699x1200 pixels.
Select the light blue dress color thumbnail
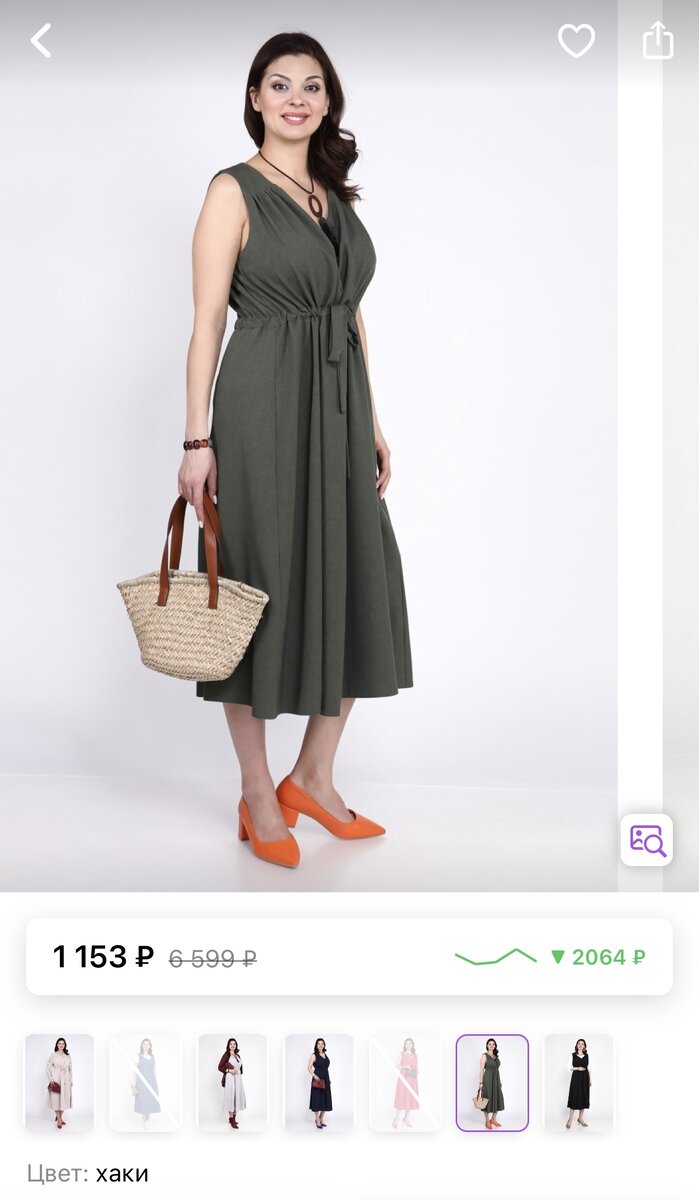(145, 1083)
